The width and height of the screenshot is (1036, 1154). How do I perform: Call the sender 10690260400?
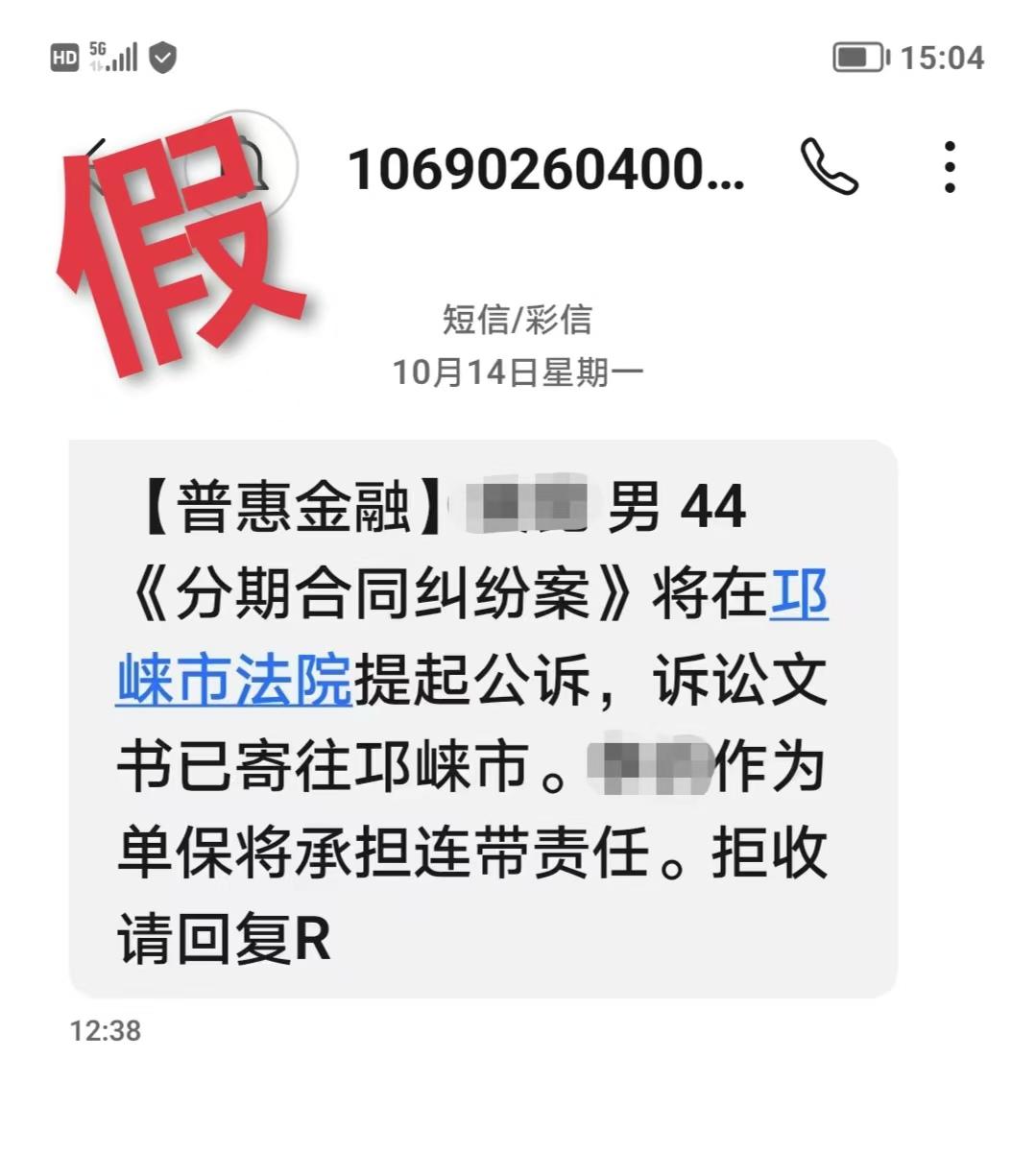pyautogui.click(x=830, y=167)
